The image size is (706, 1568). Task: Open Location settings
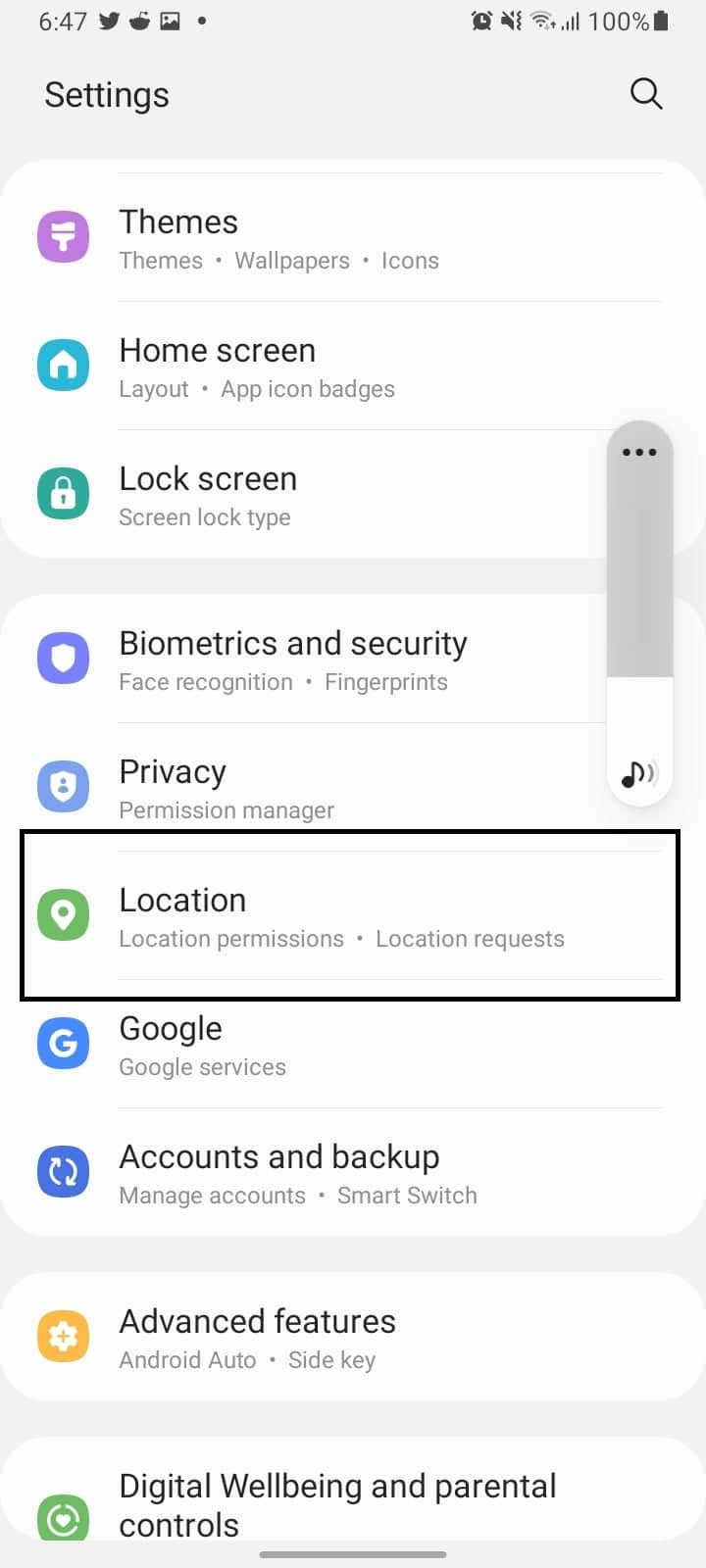tap(353, 916)
